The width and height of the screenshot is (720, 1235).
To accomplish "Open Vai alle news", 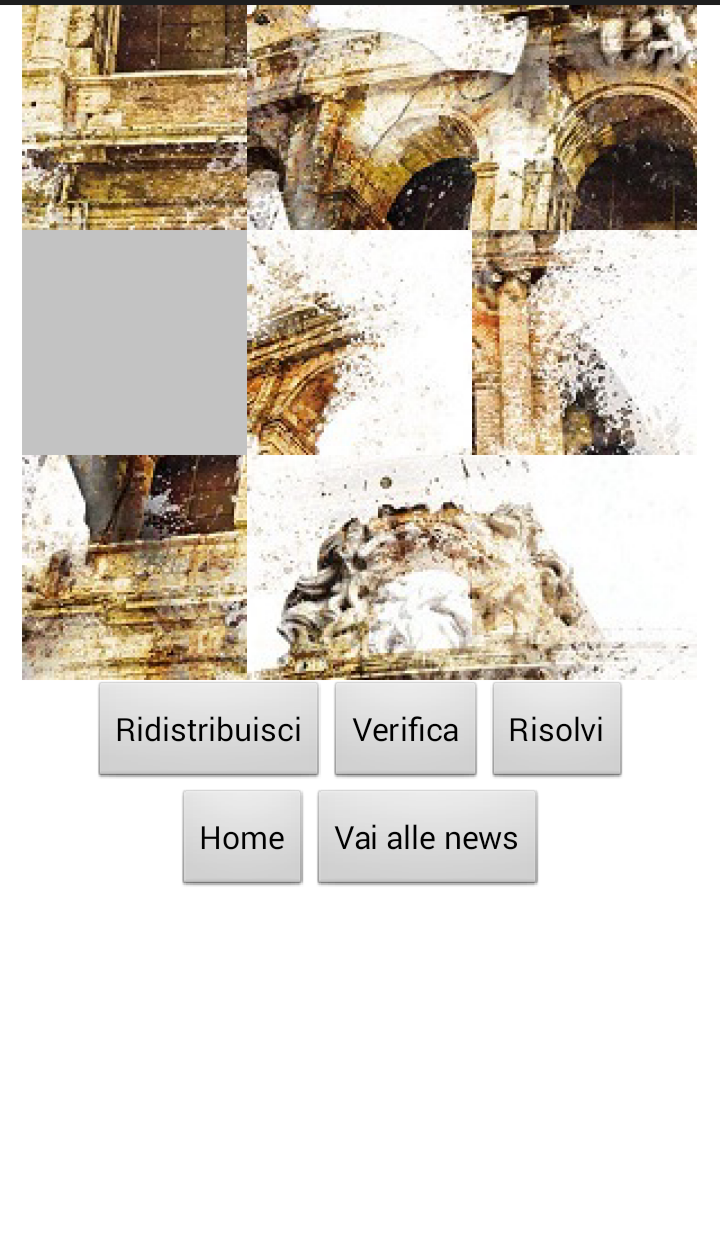I will coord(427,837).
